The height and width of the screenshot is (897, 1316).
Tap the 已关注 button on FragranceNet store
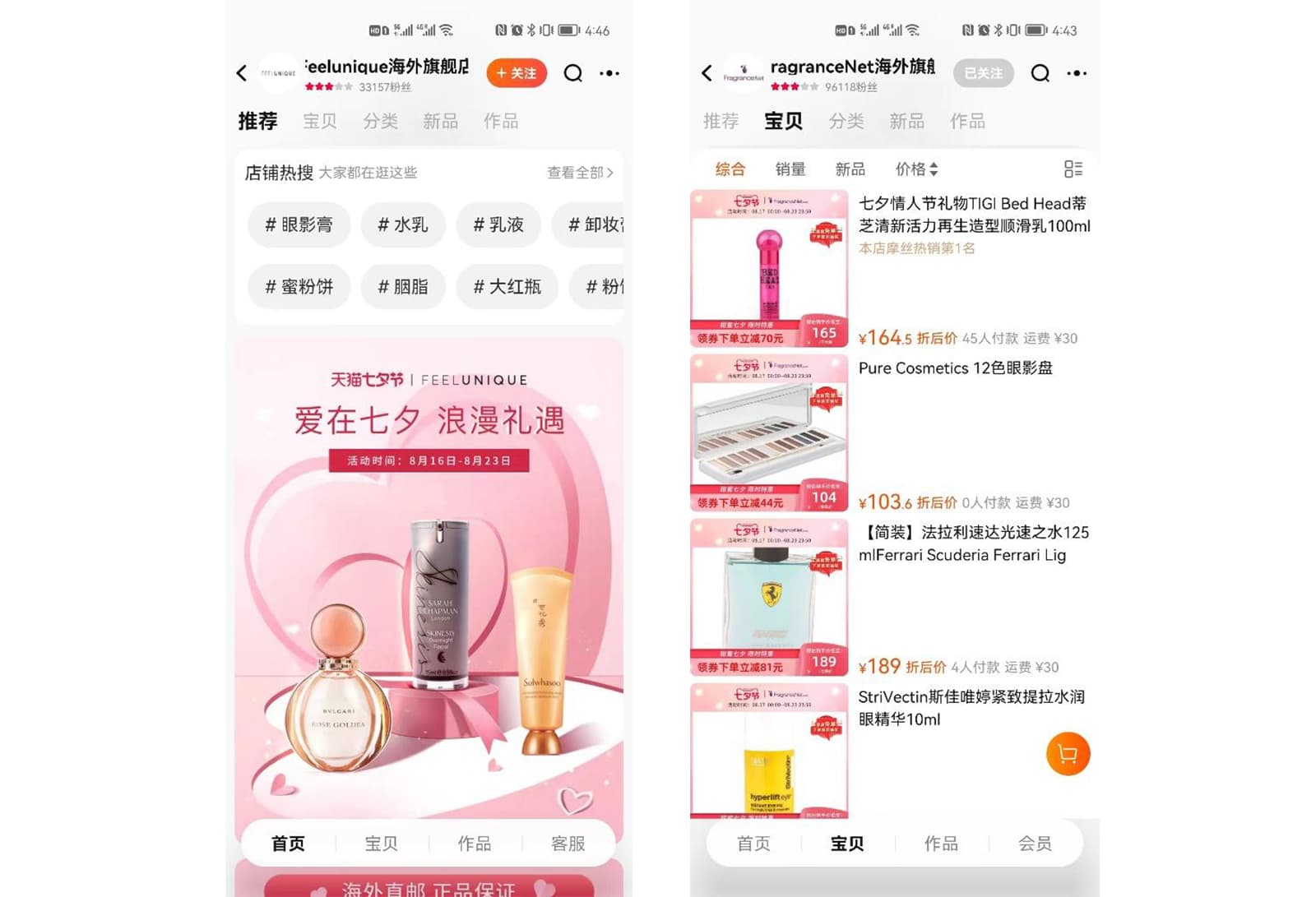[x=983, y=73]
